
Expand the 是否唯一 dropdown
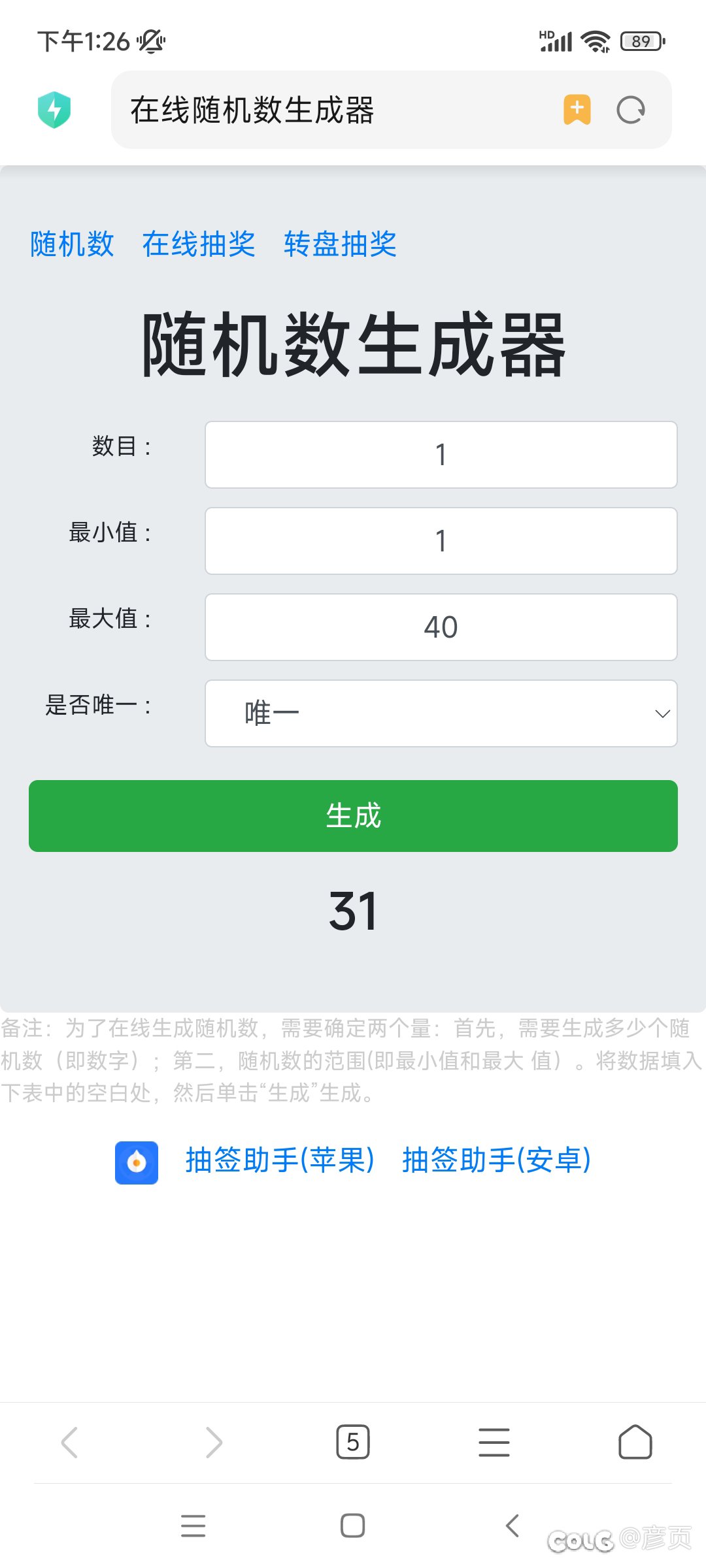(x=441, y=713)
